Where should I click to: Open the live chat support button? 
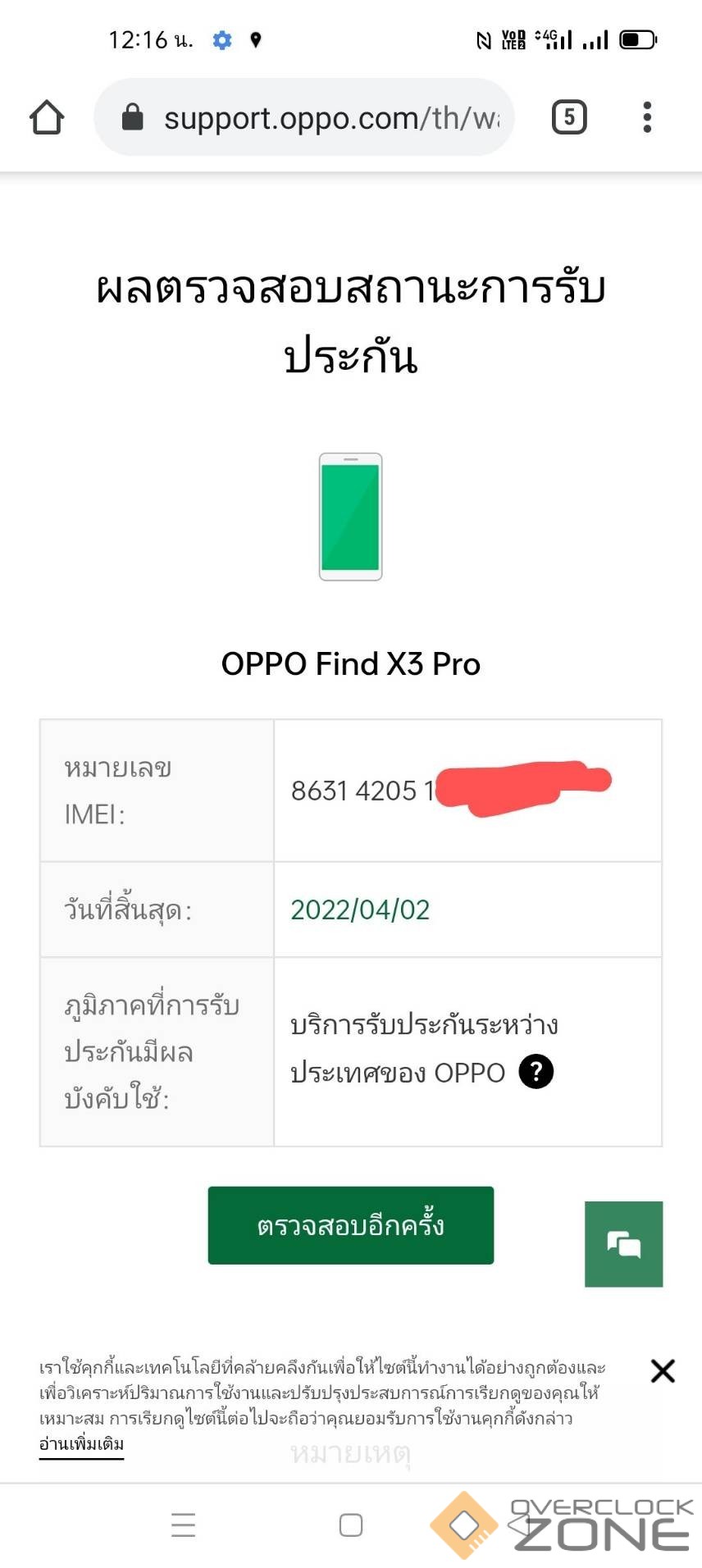[623, 1243]
